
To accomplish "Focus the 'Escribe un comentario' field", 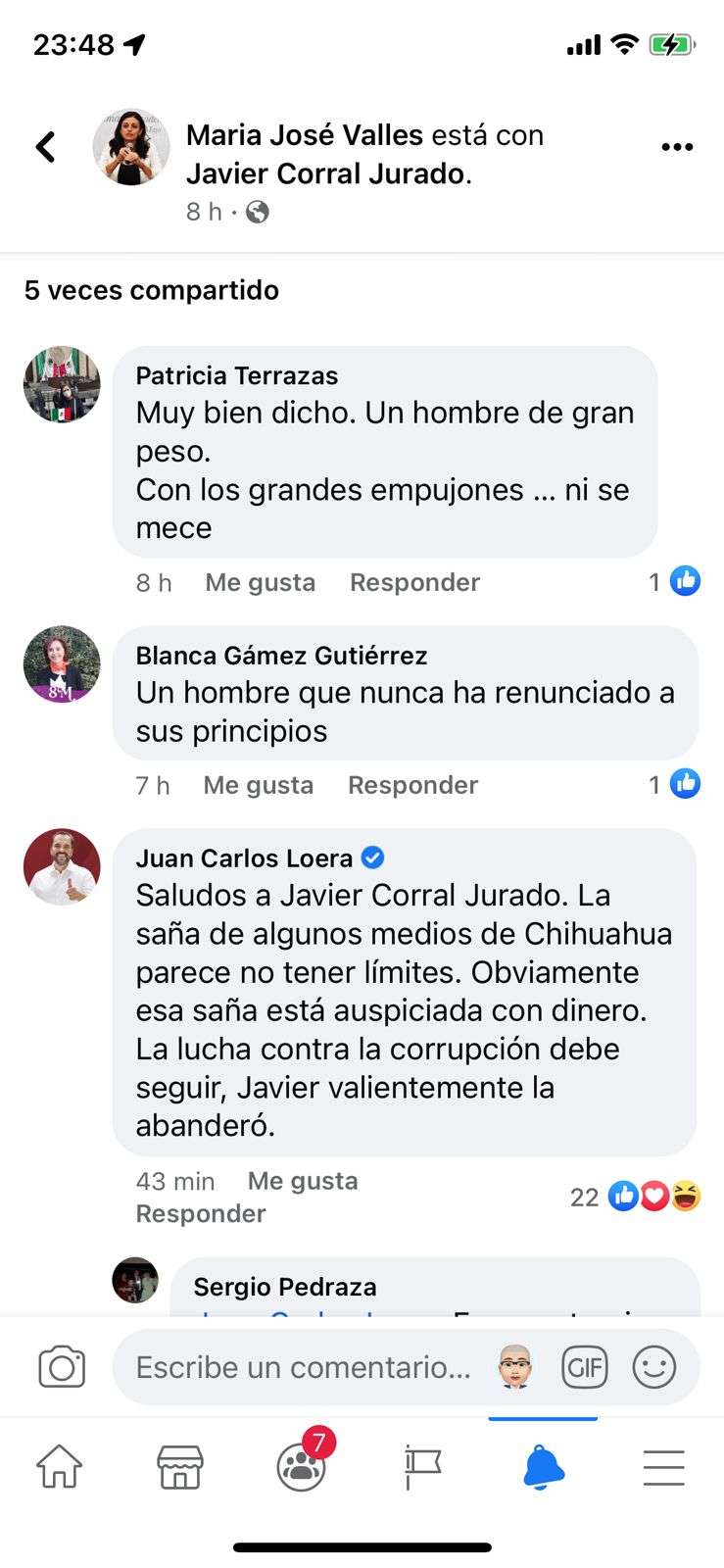I will click(x=304, y=1367).
